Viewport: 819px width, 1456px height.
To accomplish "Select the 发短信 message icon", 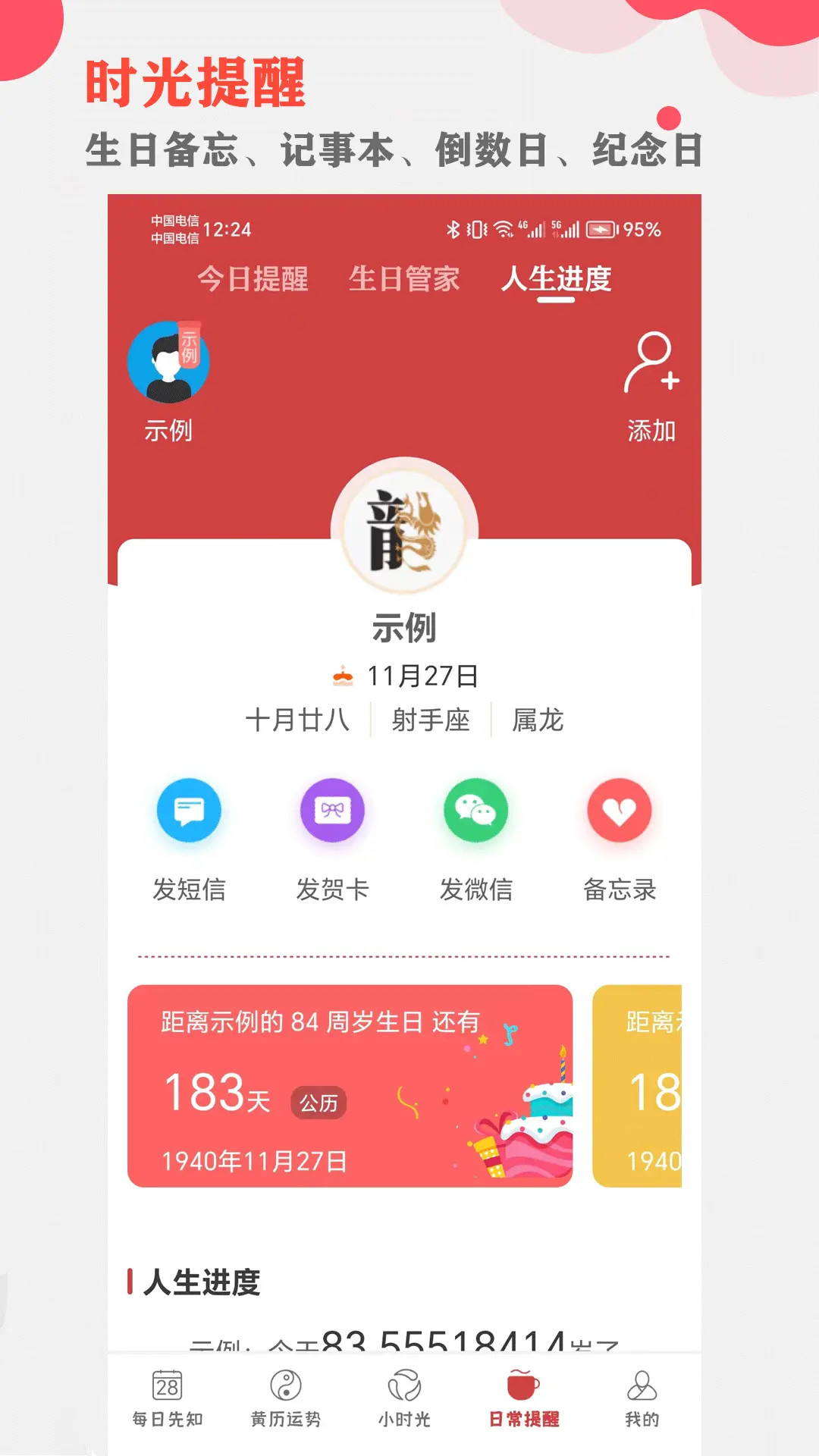I will click(x=190, y=811).
